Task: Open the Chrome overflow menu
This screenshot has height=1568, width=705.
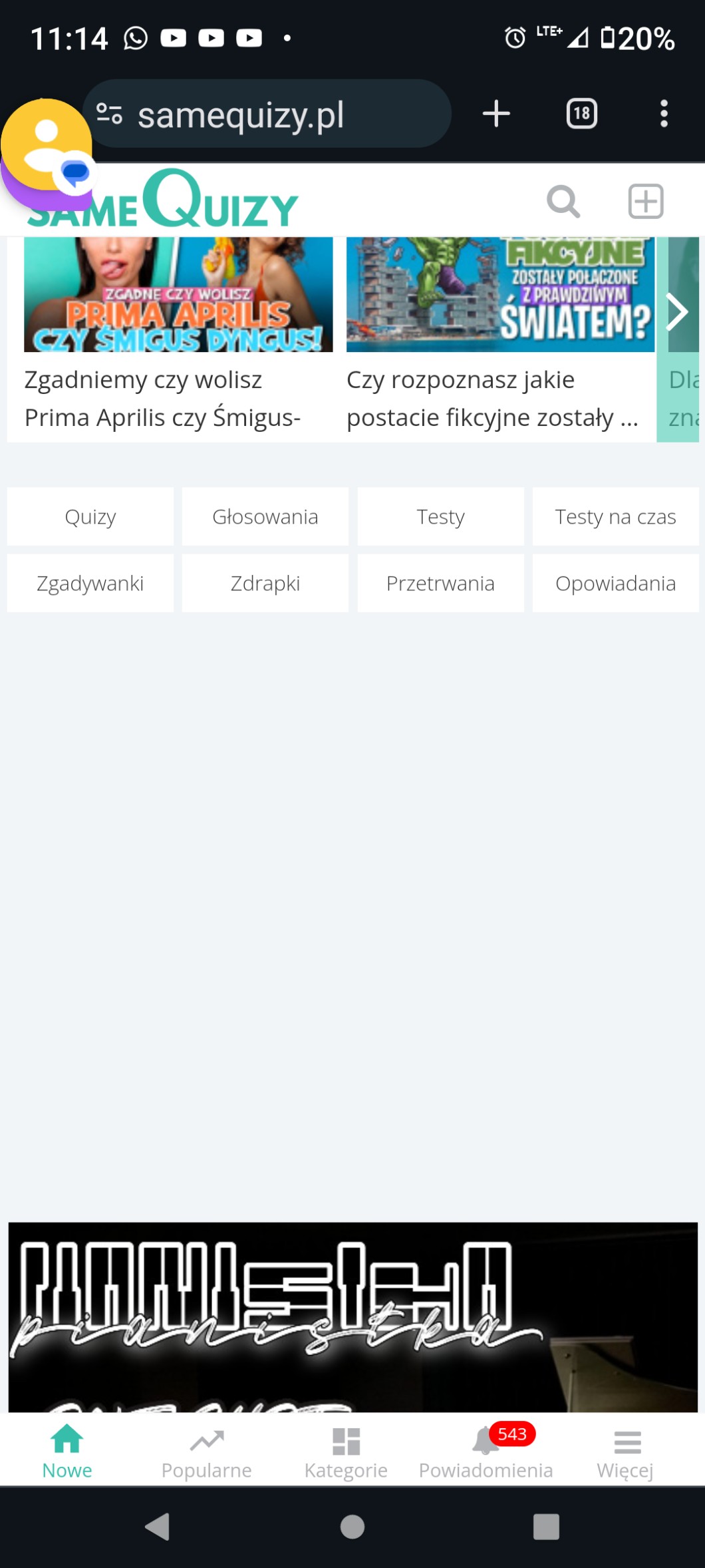Action: 664,114
